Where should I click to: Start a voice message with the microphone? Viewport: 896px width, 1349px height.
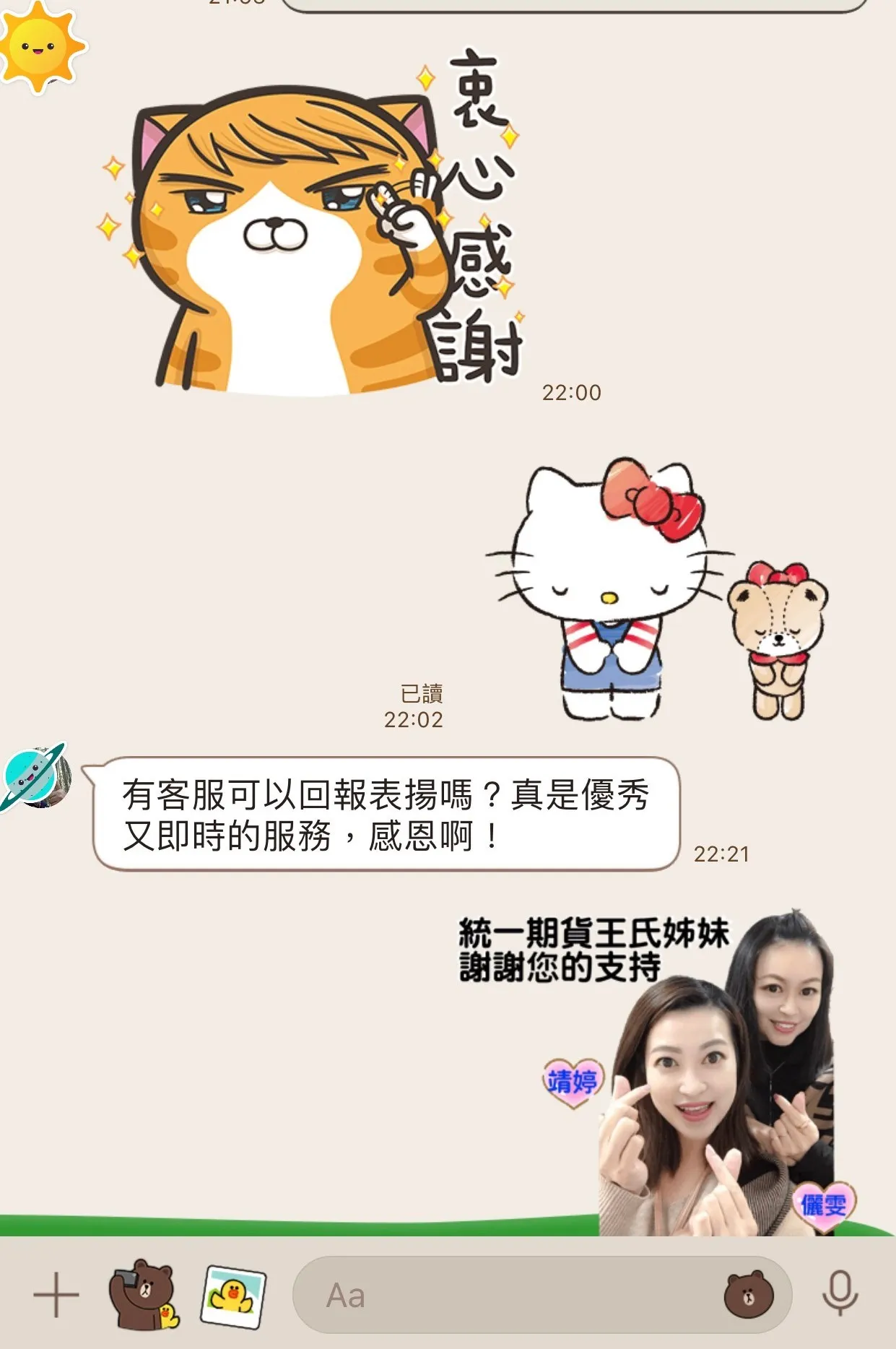click(840, 1293)
